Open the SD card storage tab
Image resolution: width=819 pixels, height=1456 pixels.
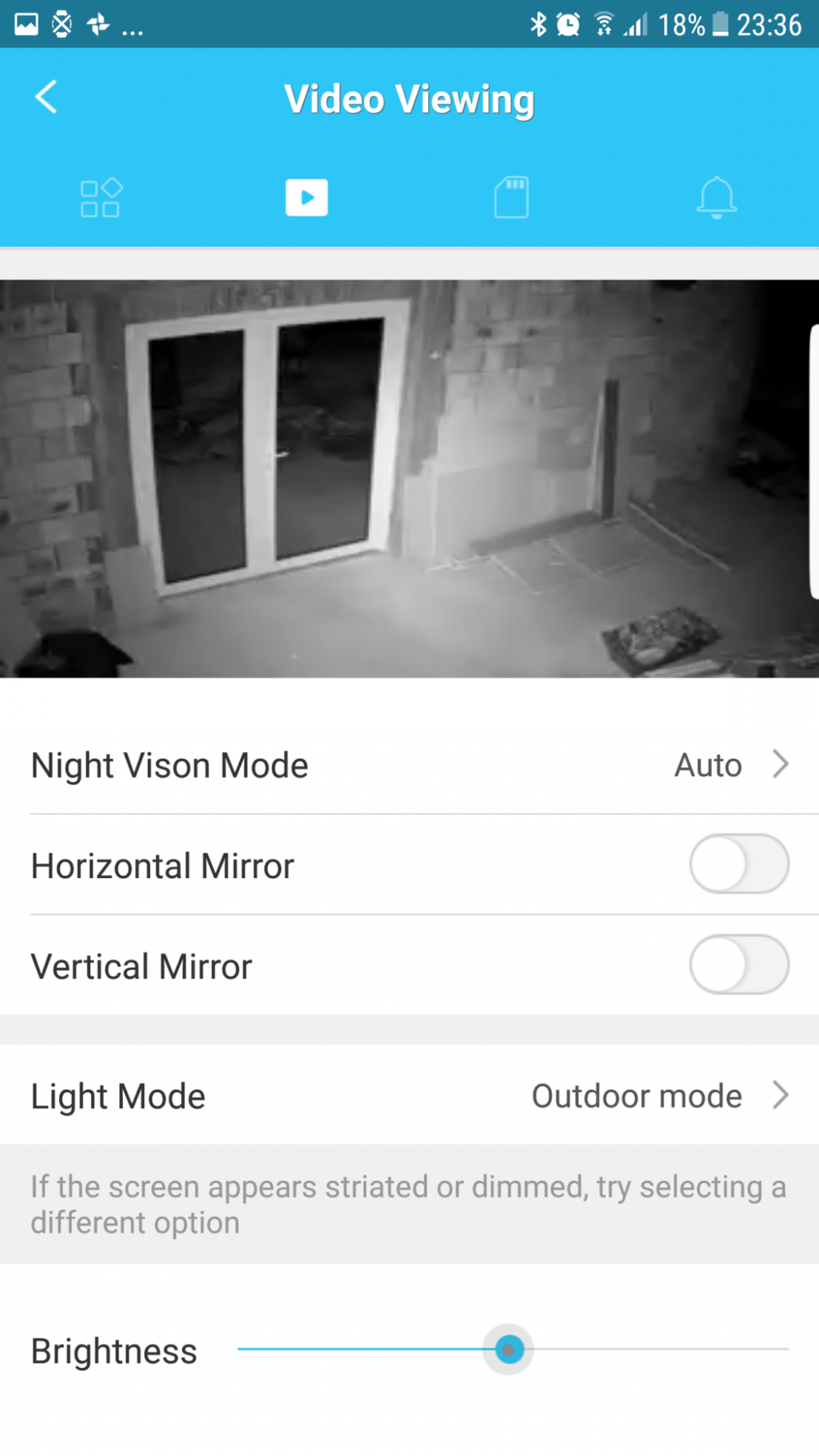point(511,198)
